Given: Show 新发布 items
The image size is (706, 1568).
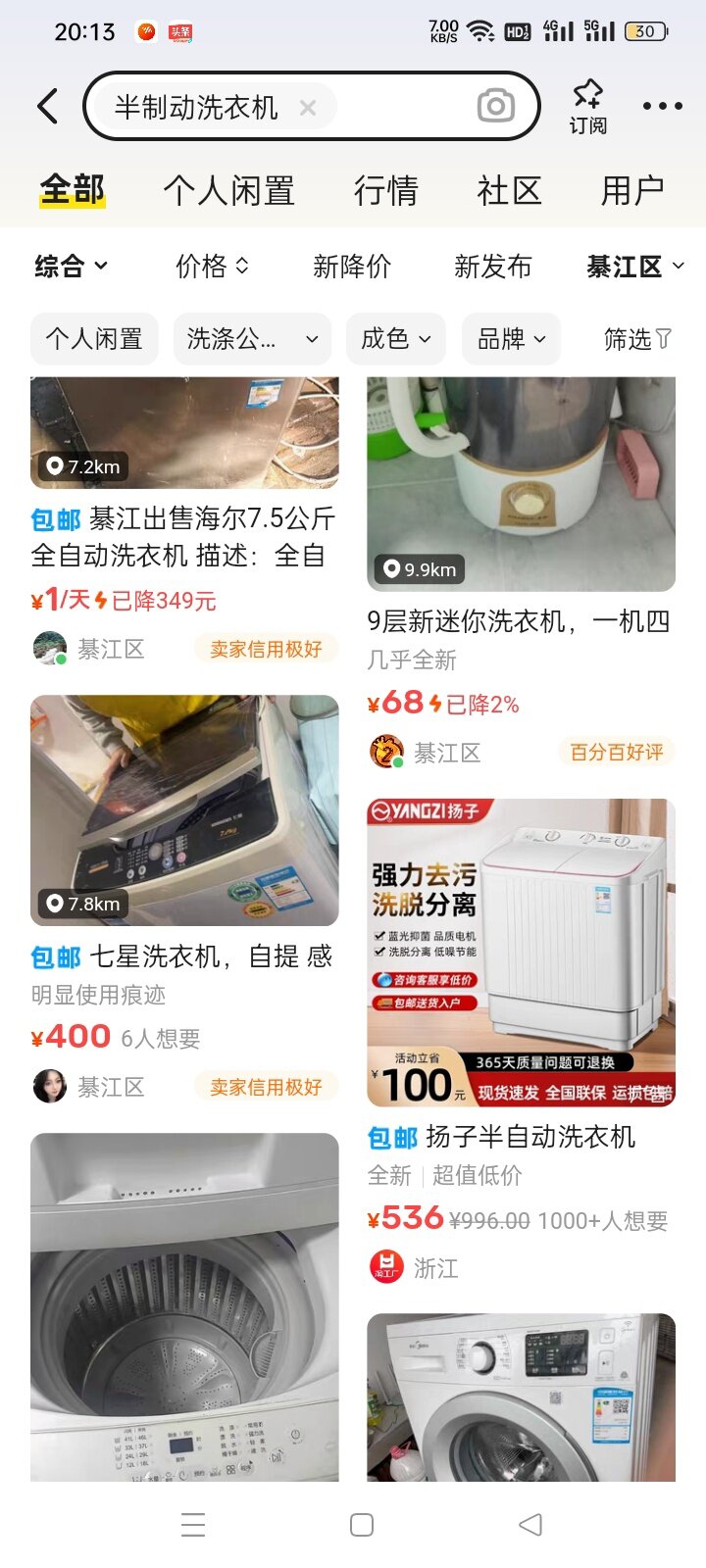Looking at the screenshot, I should 492,266.
